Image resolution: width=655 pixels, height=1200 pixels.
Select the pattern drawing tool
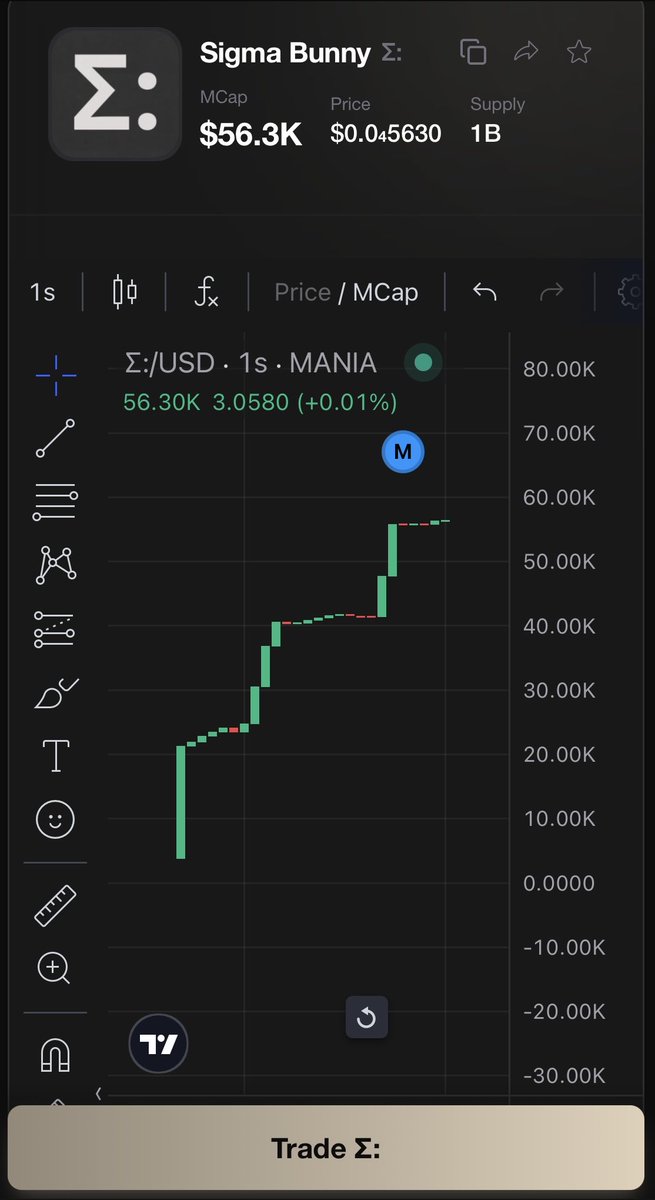click(56, 565)
